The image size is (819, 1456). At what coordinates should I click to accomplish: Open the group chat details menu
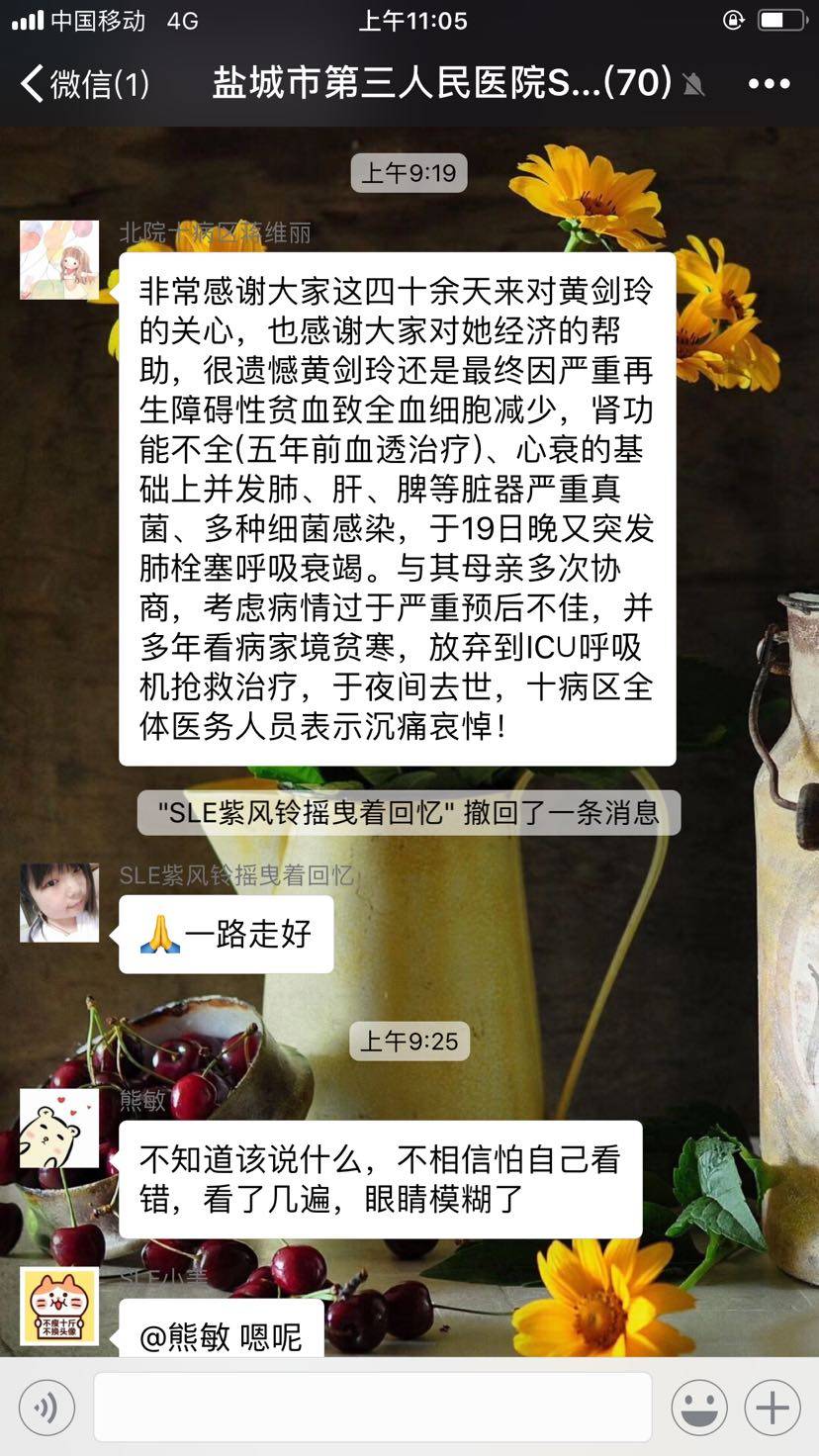coord(769,84)
